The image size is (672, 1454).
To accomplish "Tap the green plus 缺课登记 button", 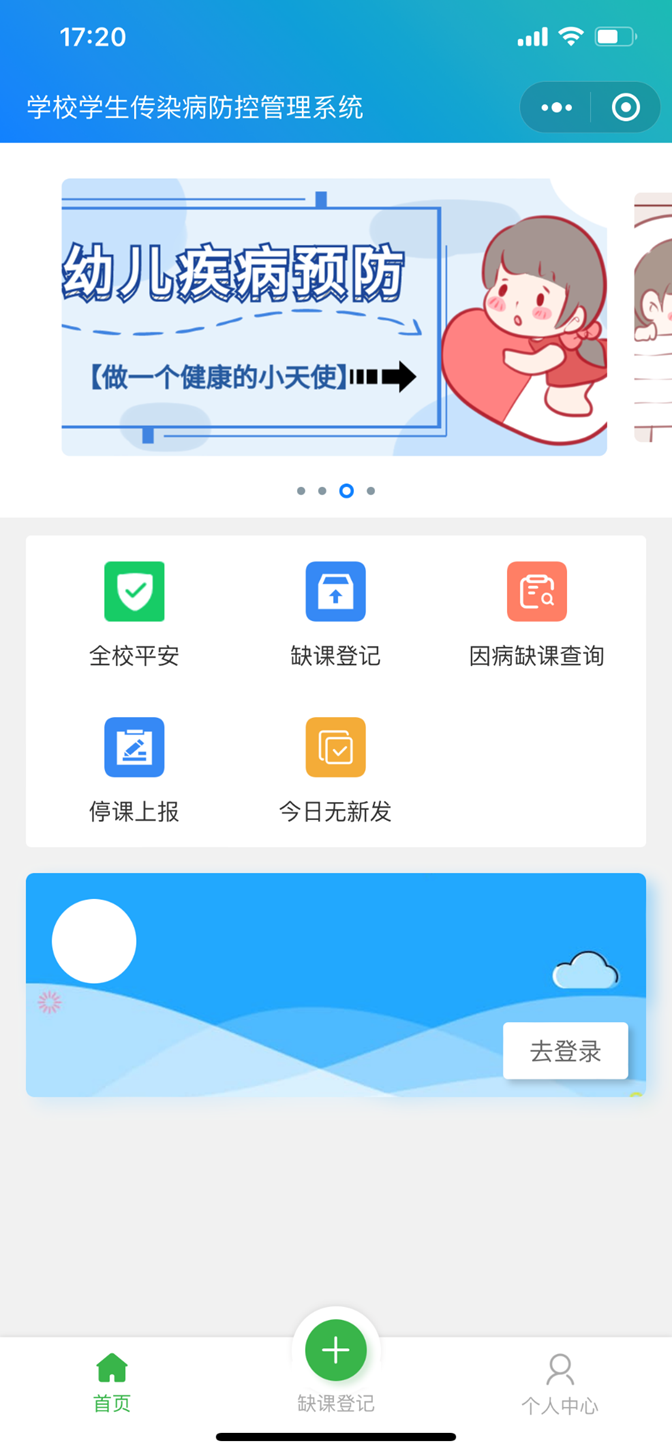I will [336, 1352].
